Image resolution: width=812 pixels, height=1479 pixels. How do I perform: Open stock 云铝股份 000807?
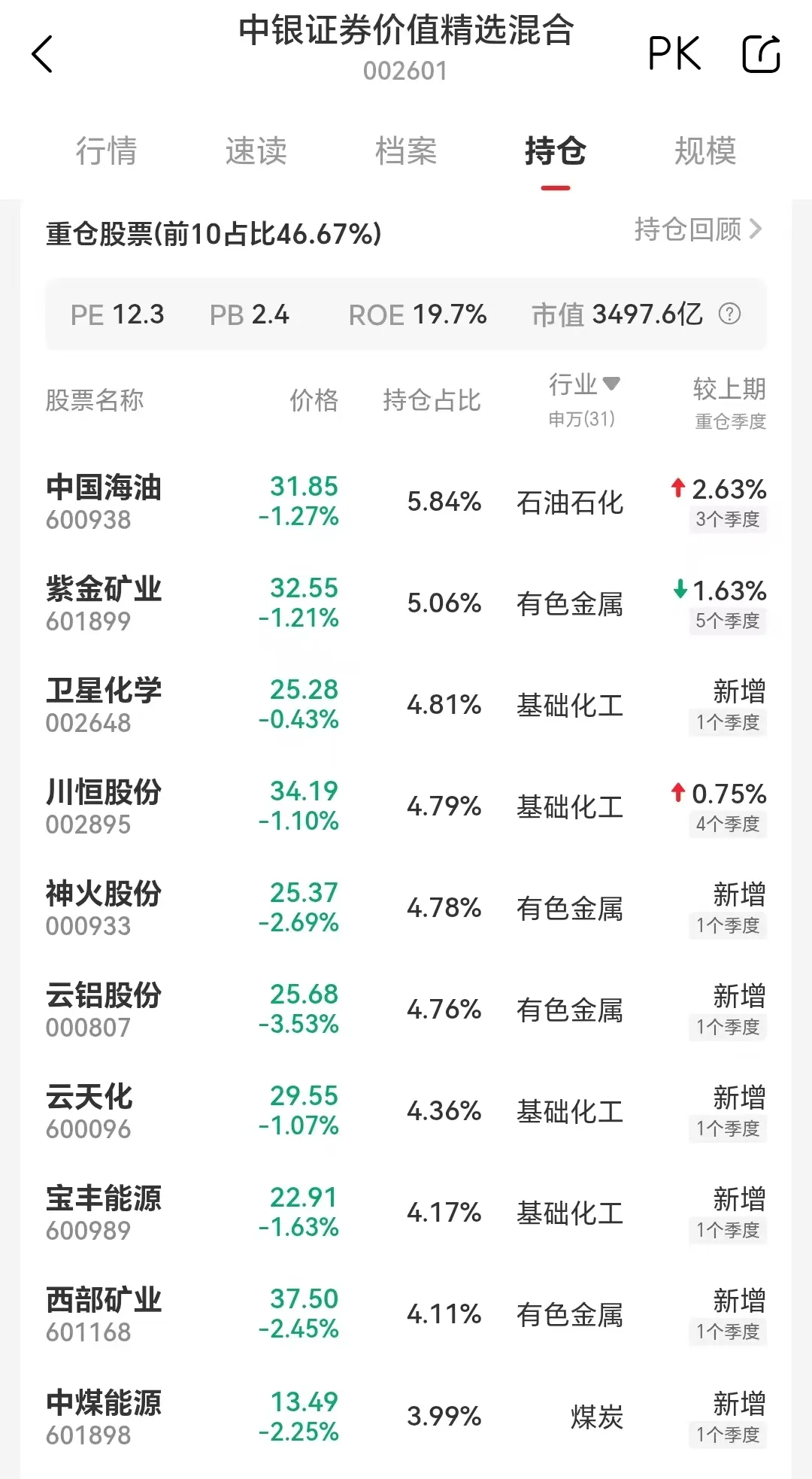pyautogui.click(x=406, y=1010)
